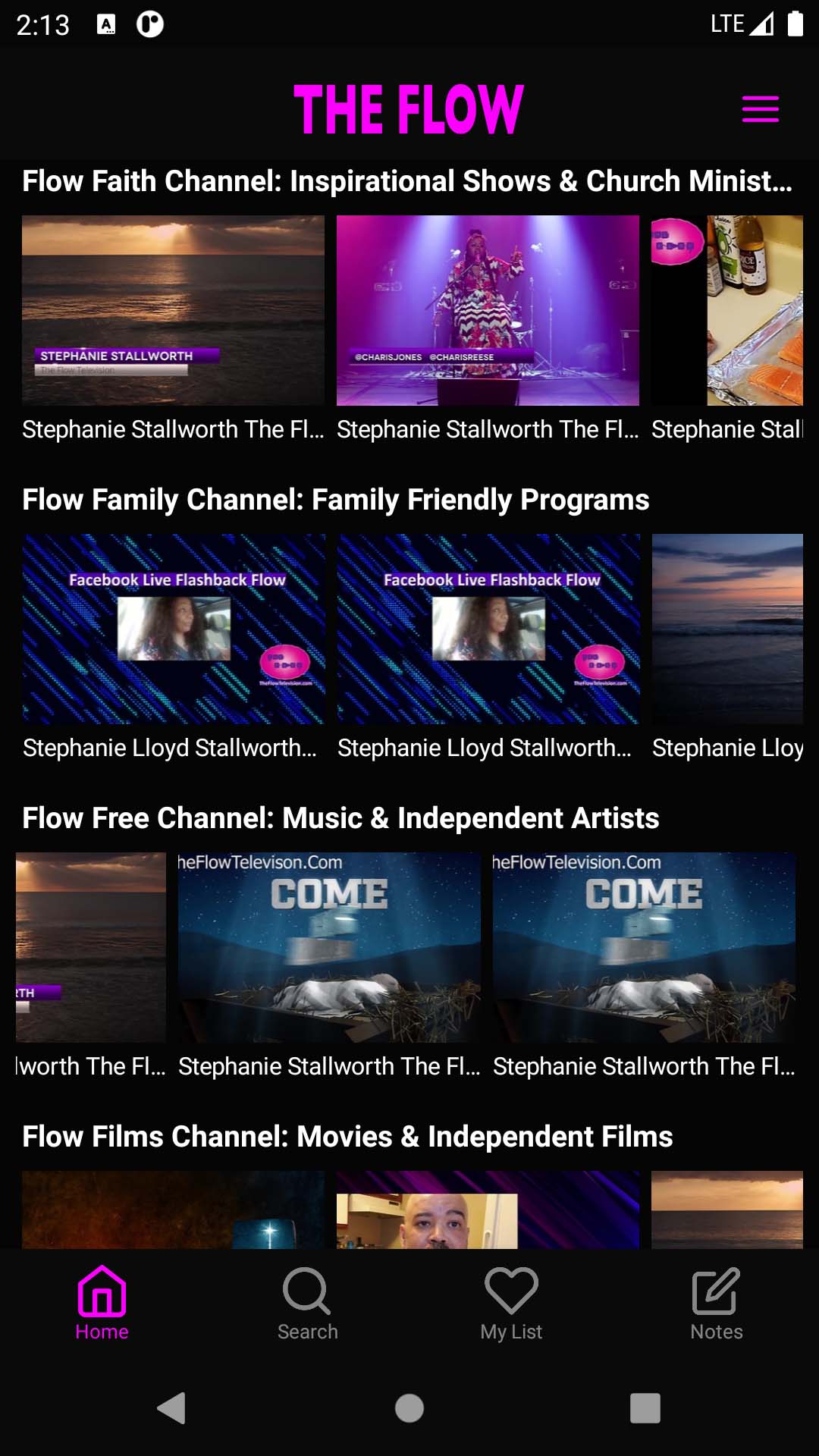Screen dimensions: 819x1456
Task: Open the man's face video in Flow Films Channel
Action: (x=488, y=1210)
